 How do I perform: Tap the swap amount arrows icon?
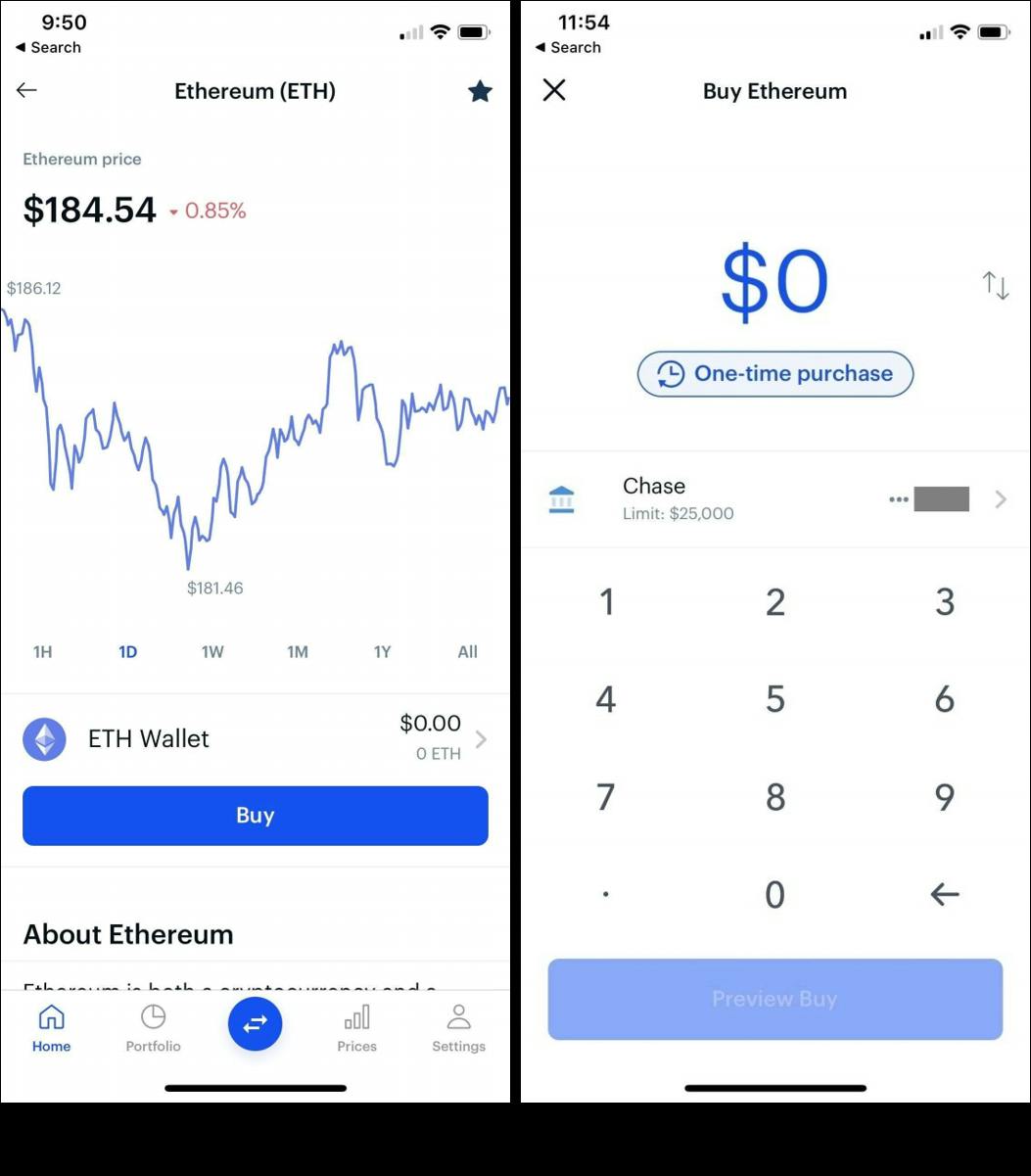(x=996, y=285)
